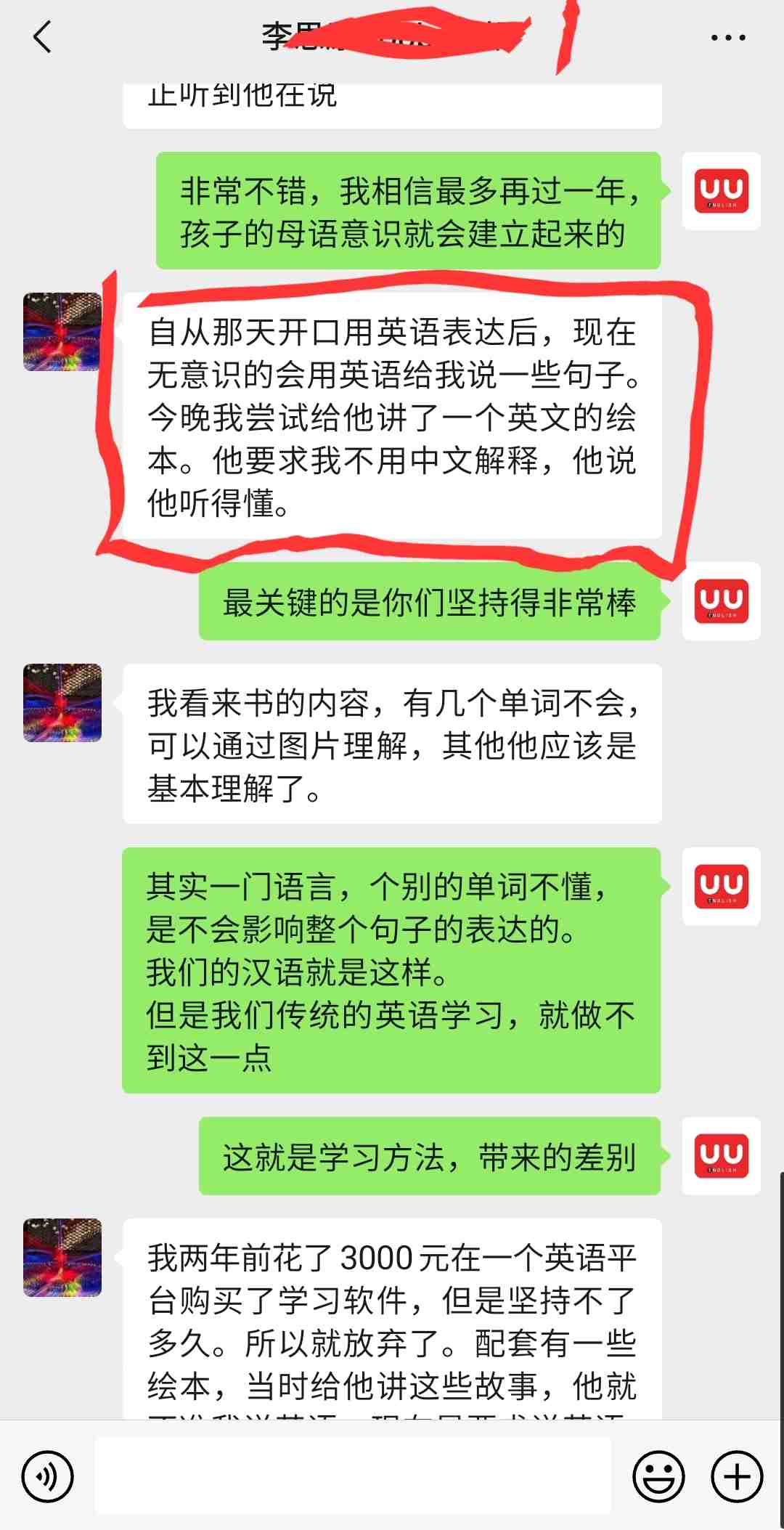Go back to the chat list

42,37
